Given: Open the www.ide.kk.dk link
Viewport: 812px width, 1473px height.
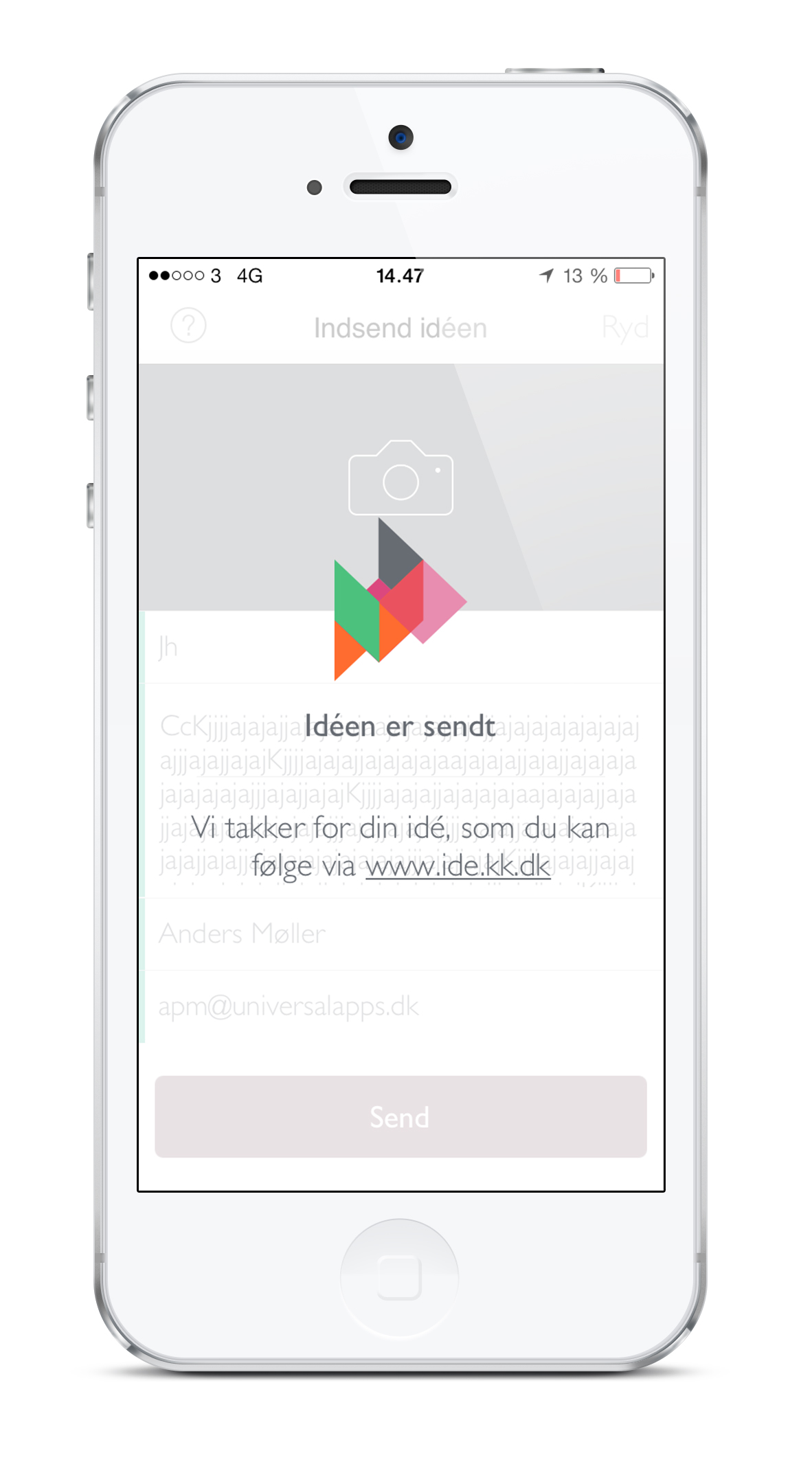Looking at the screenshot, I should (x=458, y=866).
